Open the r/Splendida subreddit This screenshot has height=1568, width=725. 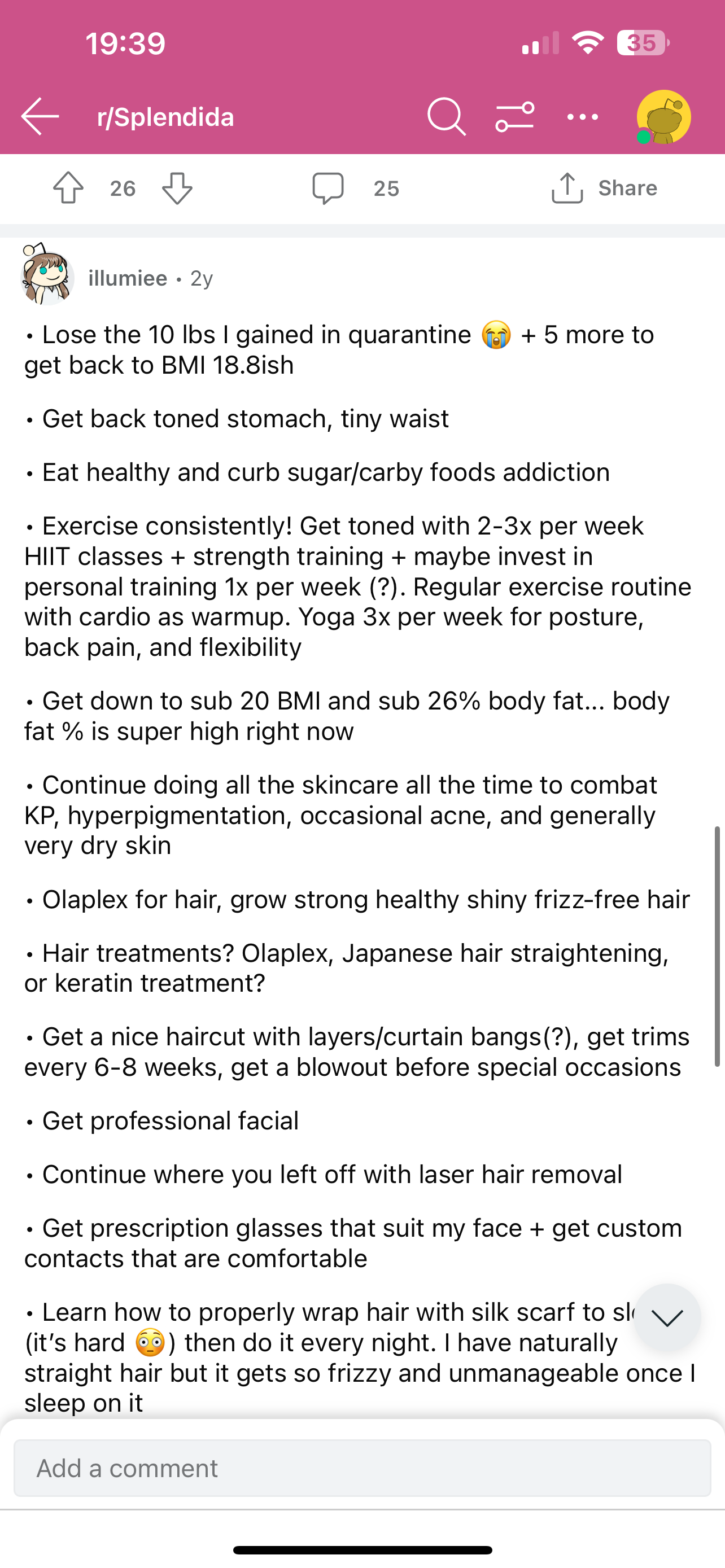[165, 117]
